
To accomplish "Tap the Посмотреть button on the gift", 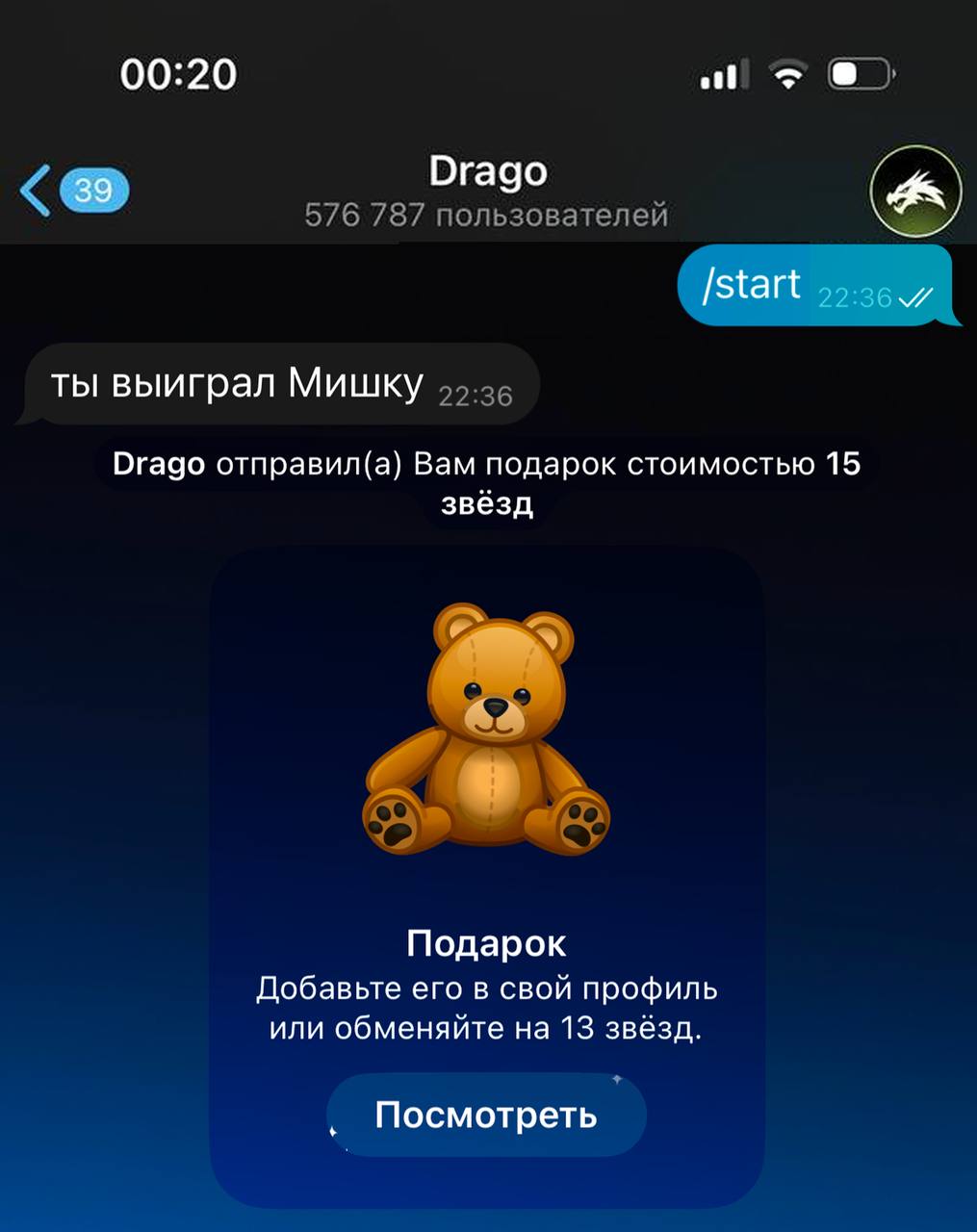I will (486, 1115).
